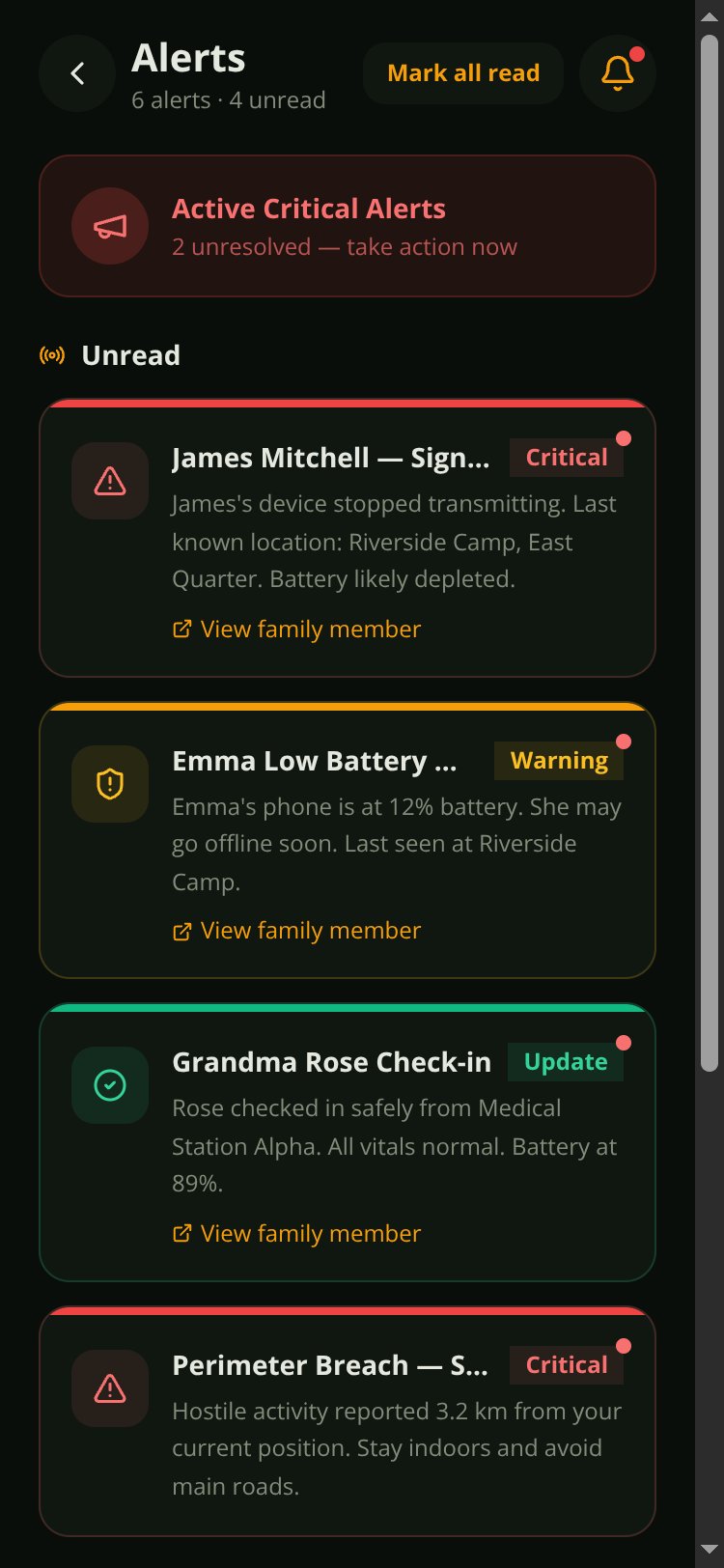
Task: View family member under Emma's battery alert
Action: pyautogui.click(x=297, y=931)
